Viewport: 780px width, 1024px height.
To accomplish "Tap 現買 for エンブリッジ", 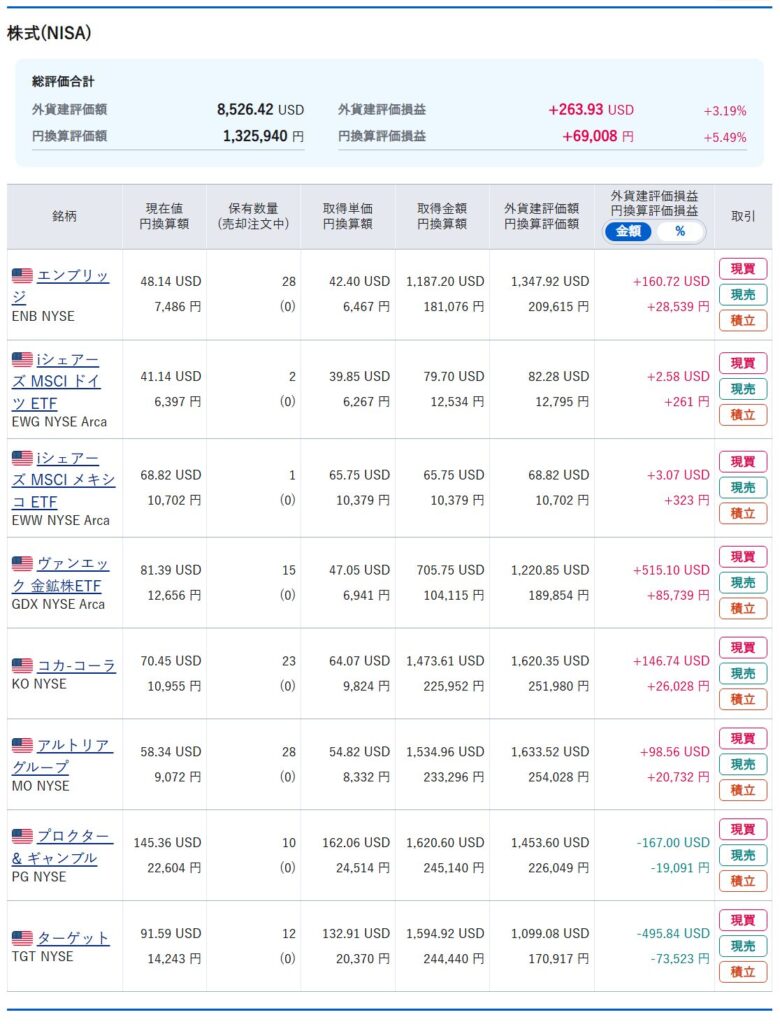I will click(x=742, y=268).
